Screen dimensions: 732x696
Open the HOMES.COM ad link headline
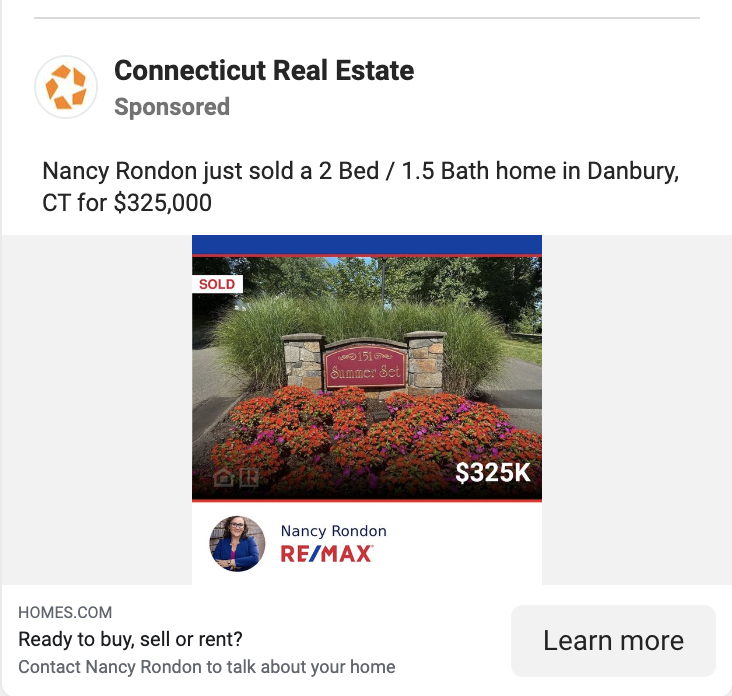(x=130, y=639)
